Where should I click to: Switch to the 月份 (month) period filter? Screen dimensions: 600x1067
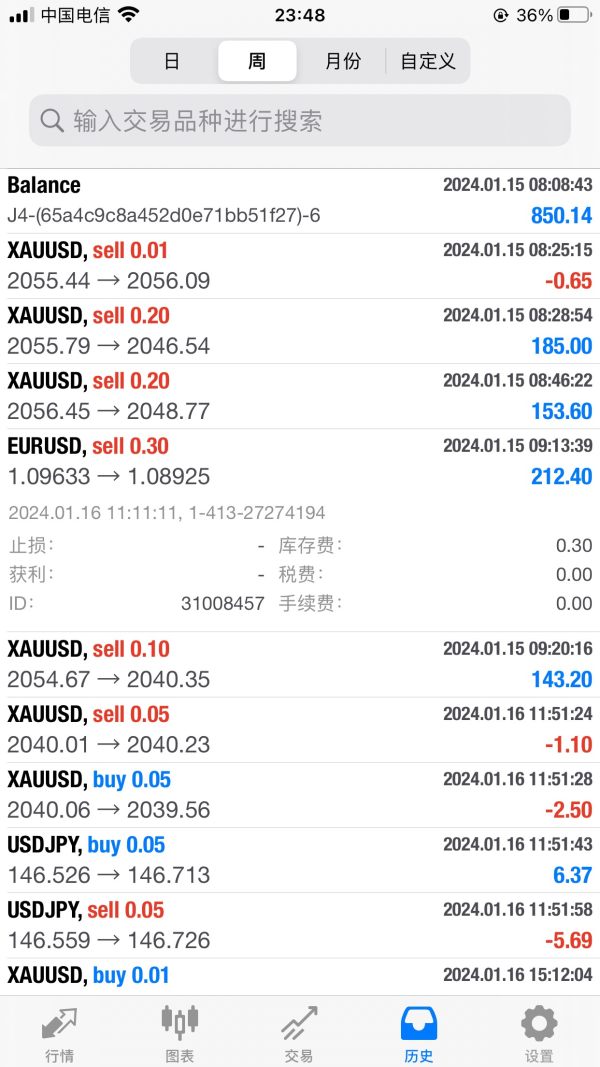pyautogui.click(x=342, y=61)
